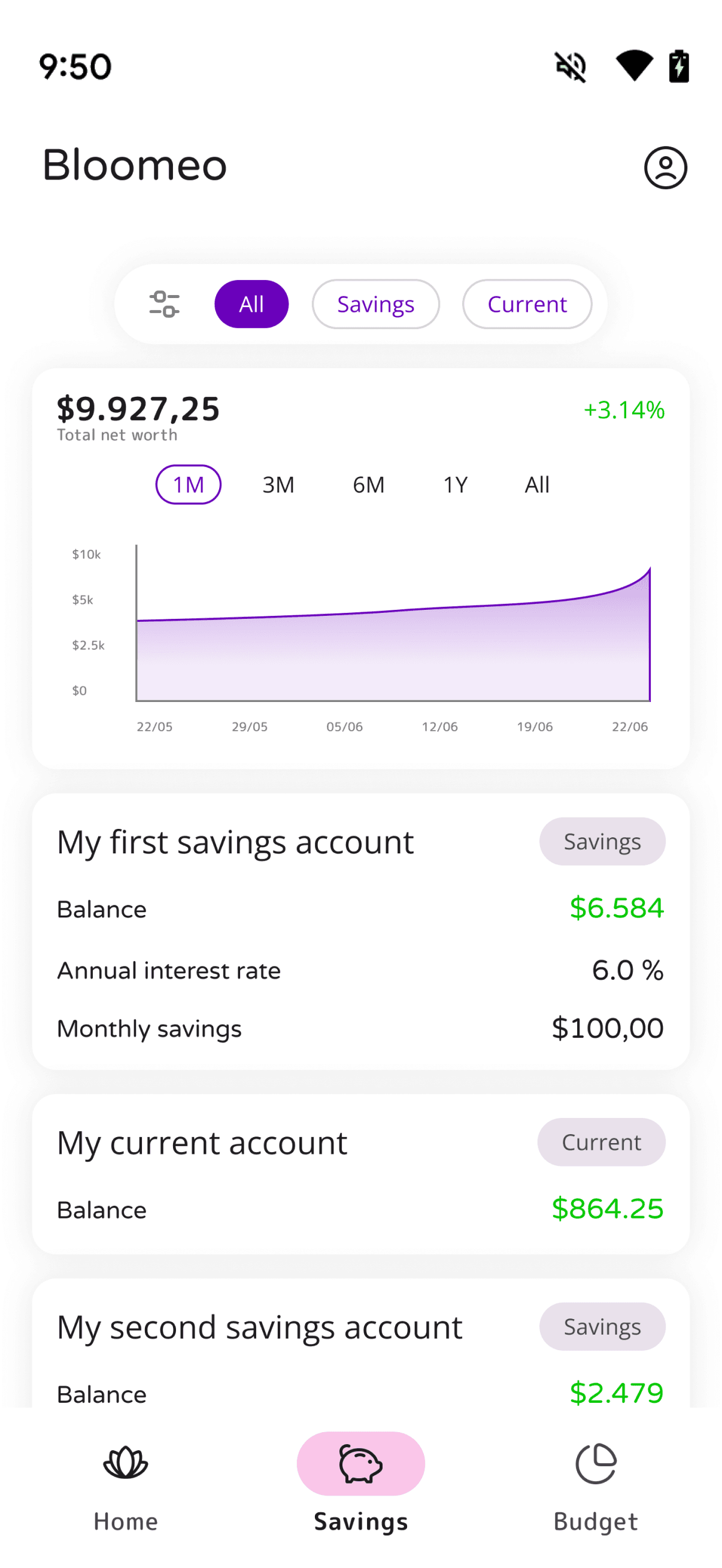Enable the All accounts filter
Screen dimensions: 722x1568
[x=251, y=304]
